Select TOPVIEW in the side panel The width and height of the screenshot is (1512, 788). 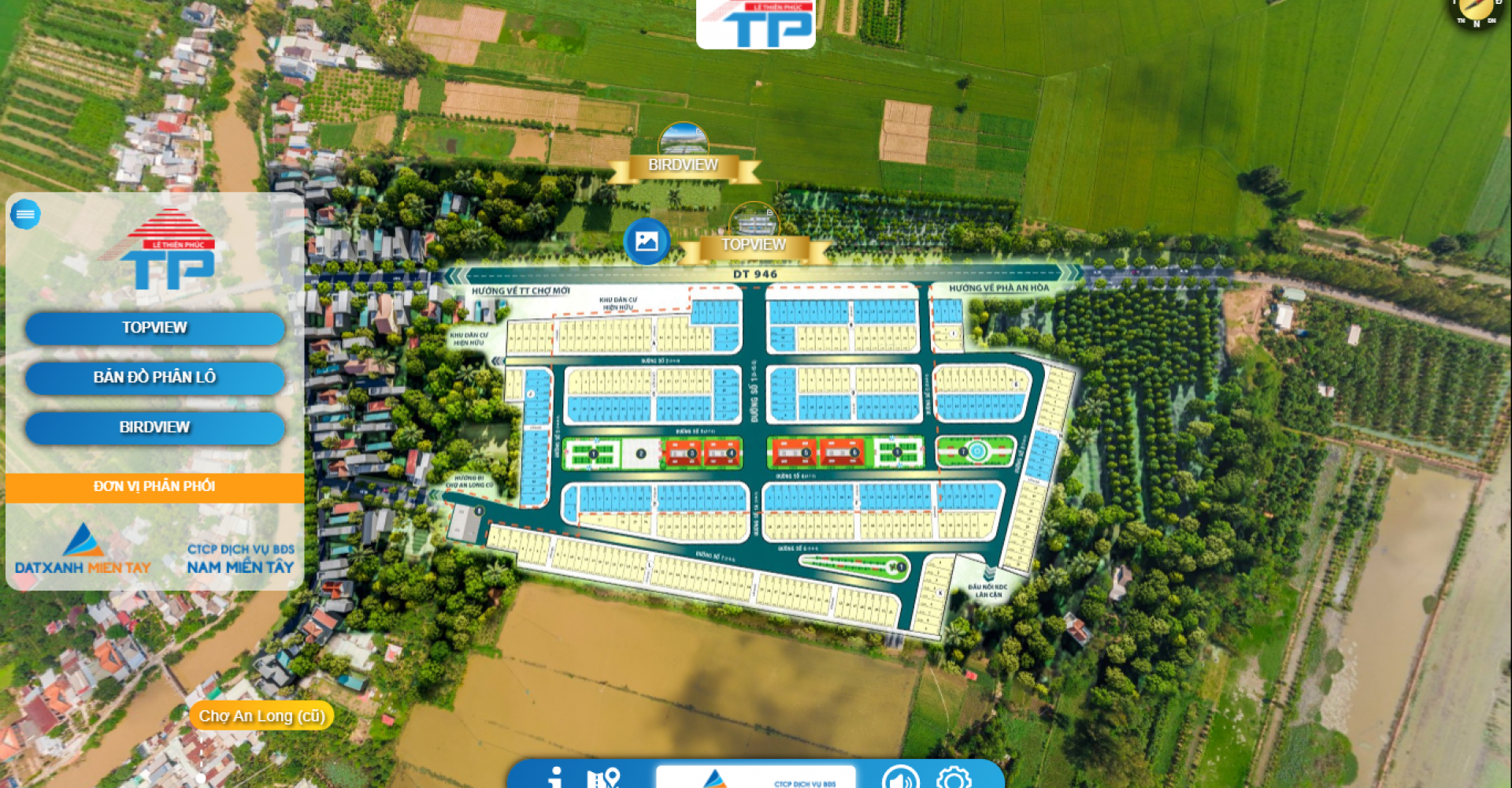click(154, 328)
